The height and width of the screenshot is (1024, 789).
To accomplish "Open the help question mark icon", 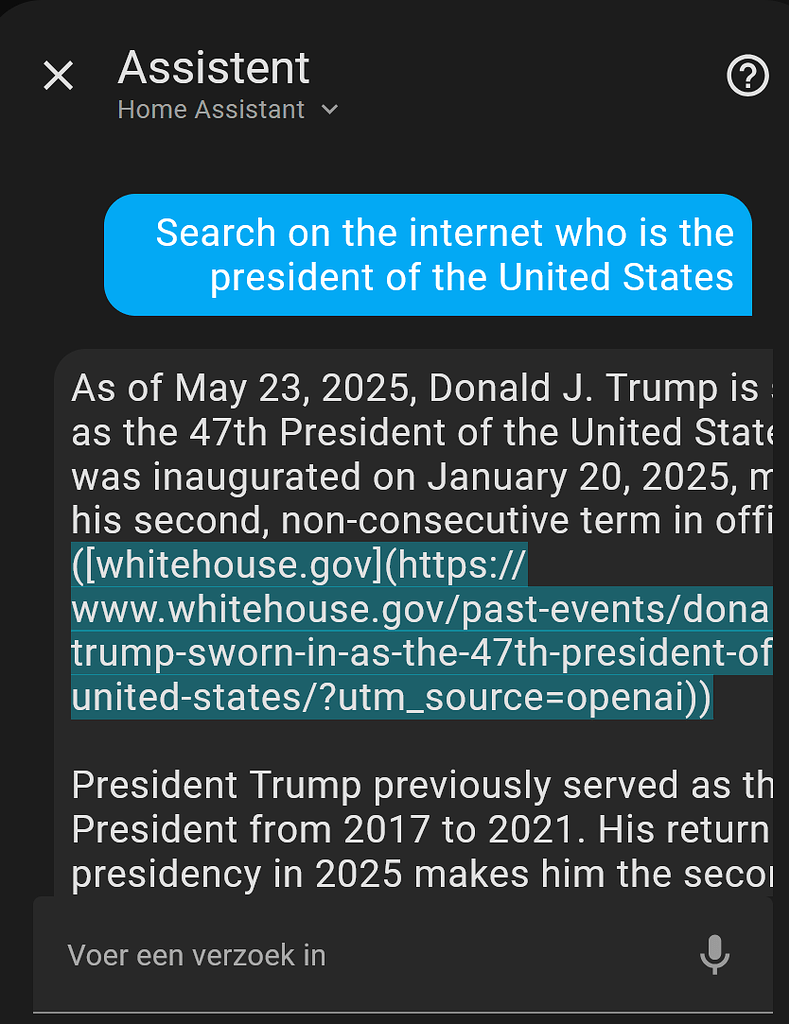I will coord(747,76).
